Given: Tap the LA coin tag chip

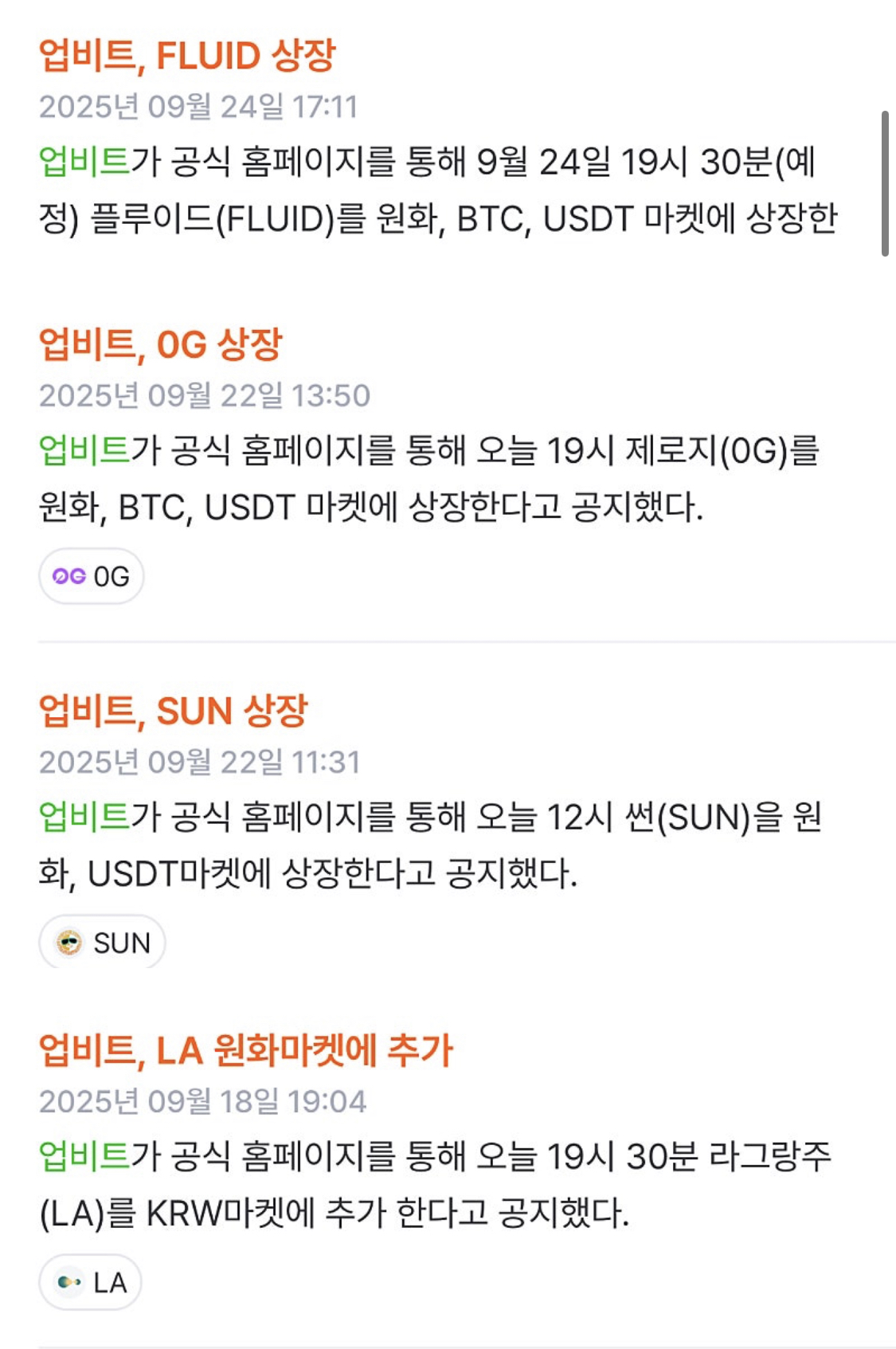Looking at the screenshot, I should click(90, 1282).
